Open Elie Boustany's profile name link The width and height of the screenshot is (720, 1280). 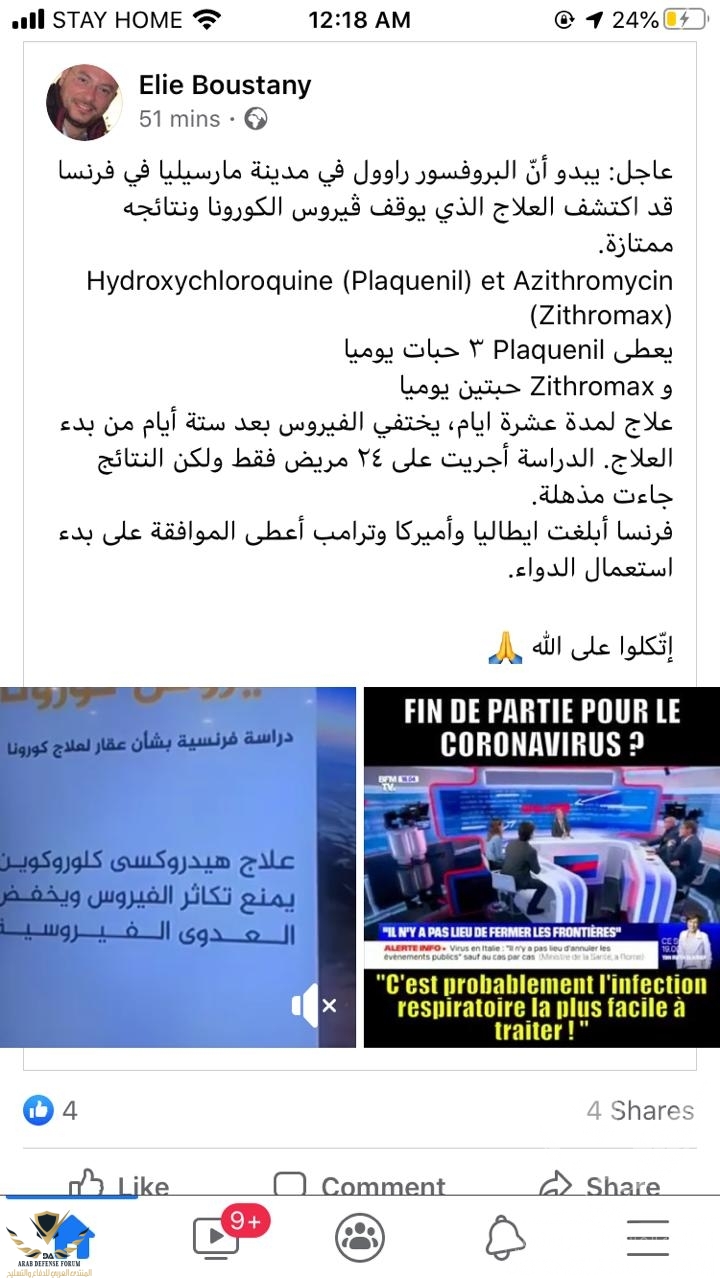click(x=225, y=86)
